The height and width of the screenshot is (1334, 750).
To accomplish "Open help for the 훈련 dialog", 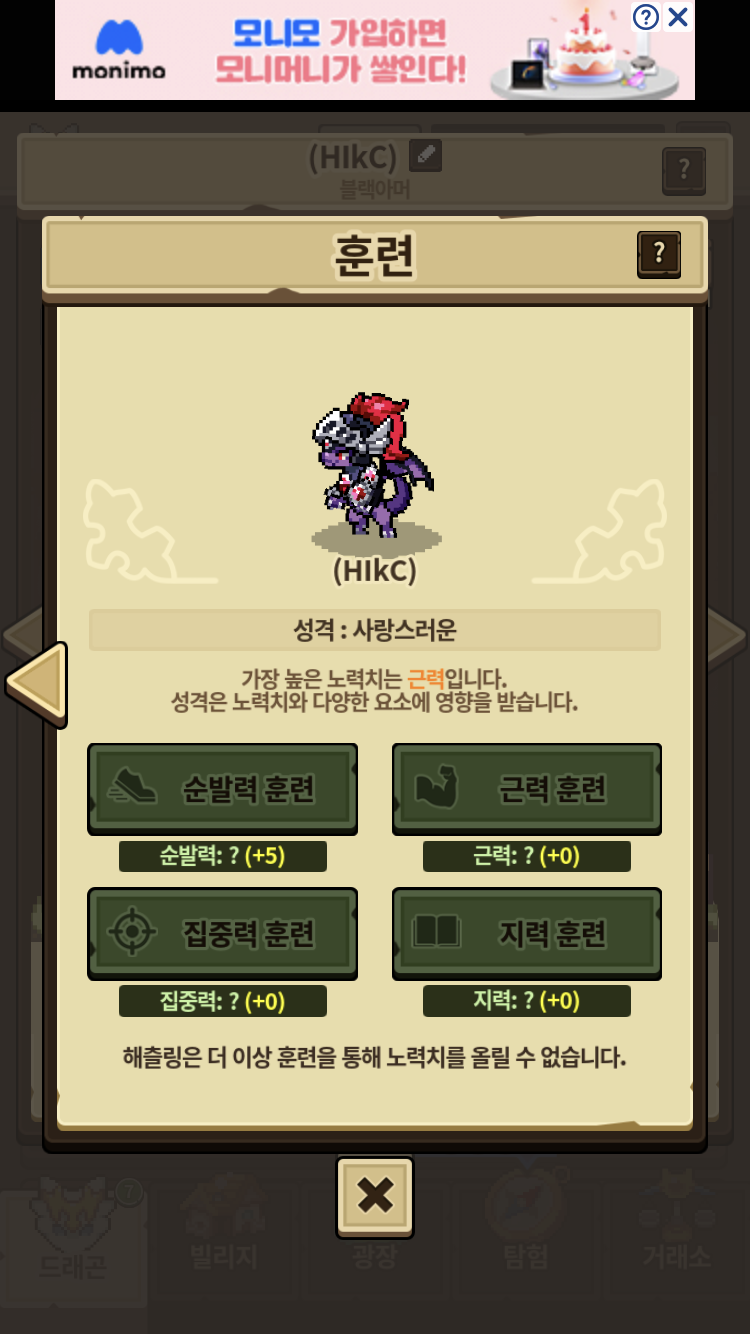I will 659,254.
